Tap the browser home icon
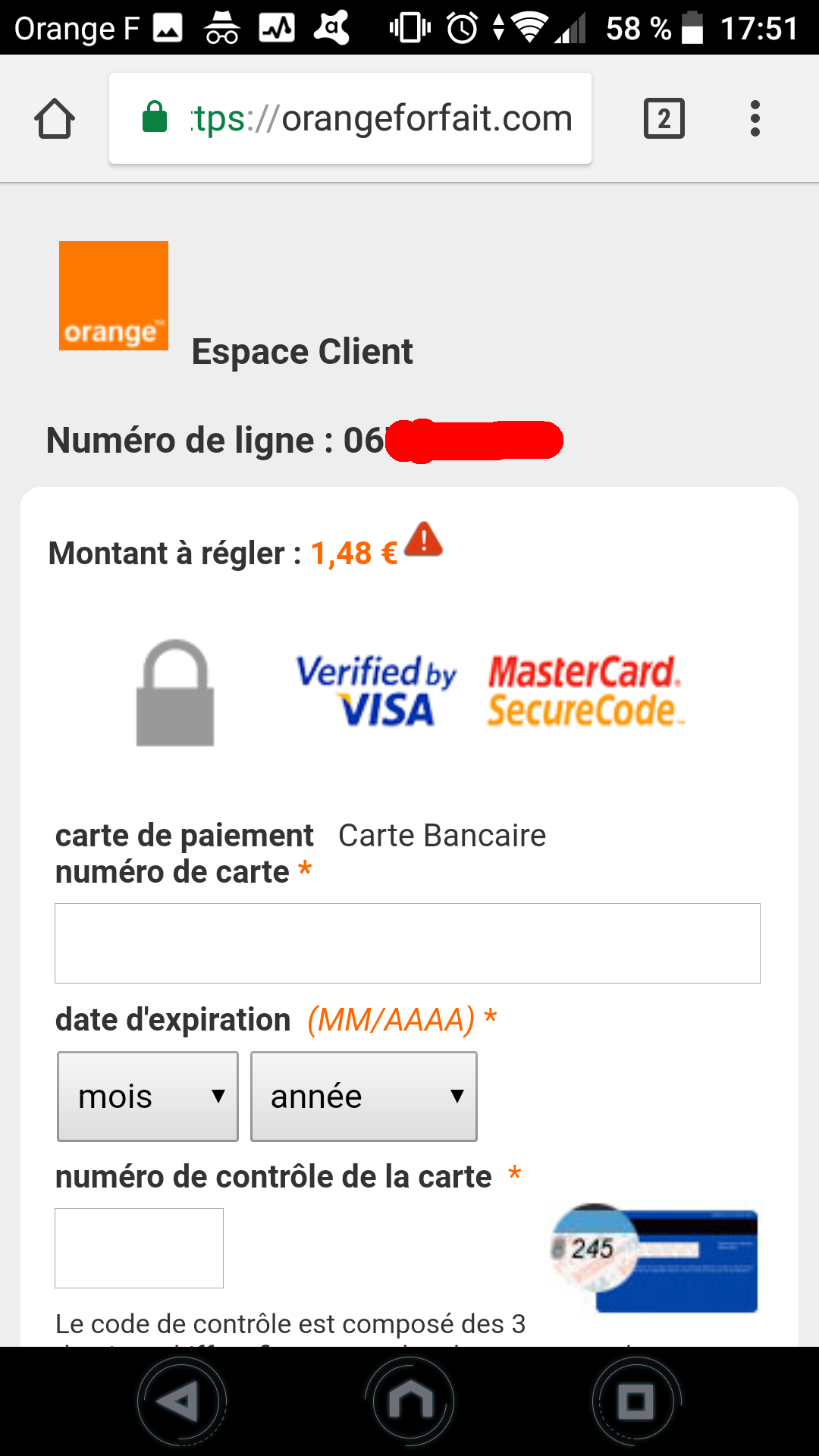The height and width of the screenshot is (1456, 819). coord(55,119)
